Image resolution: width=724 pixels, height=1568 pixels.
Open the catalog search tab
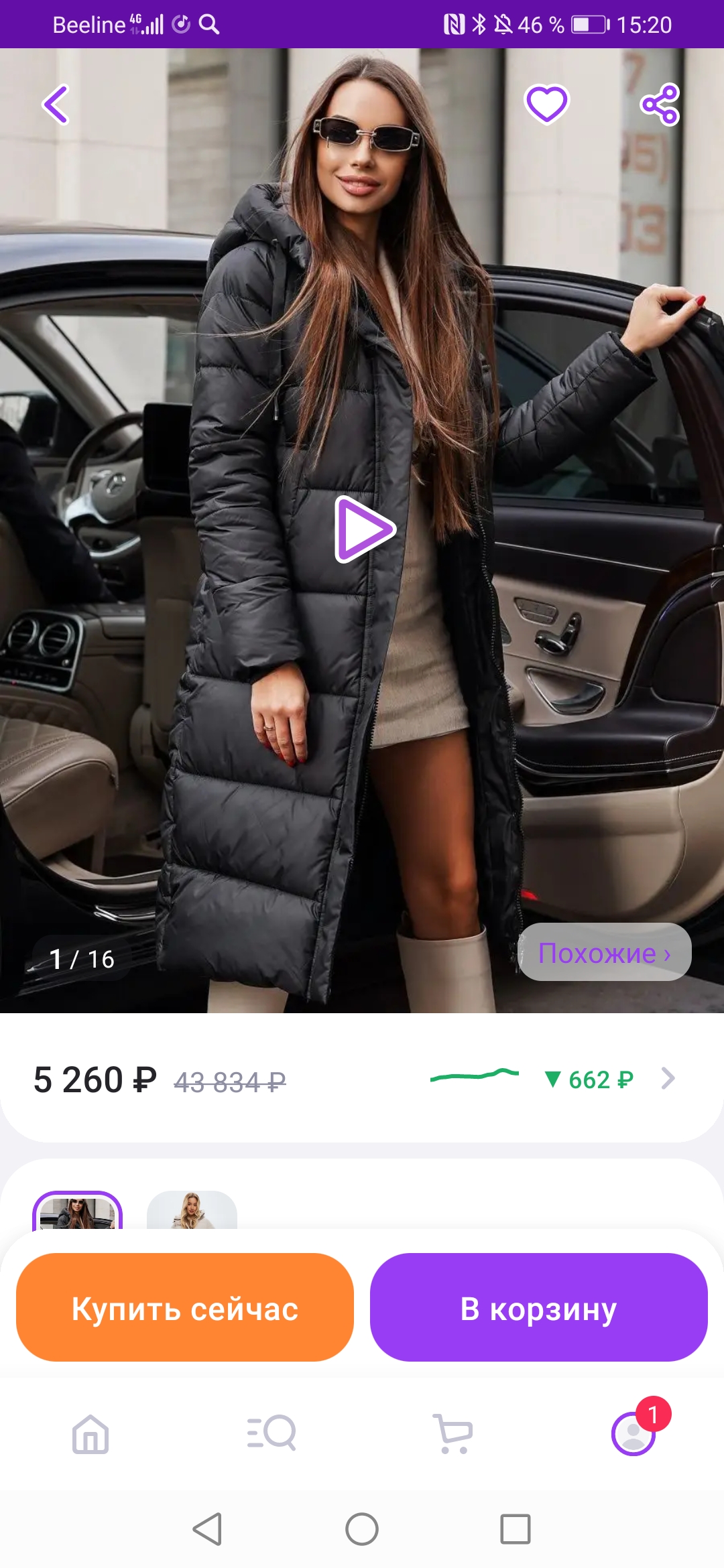271,1433
